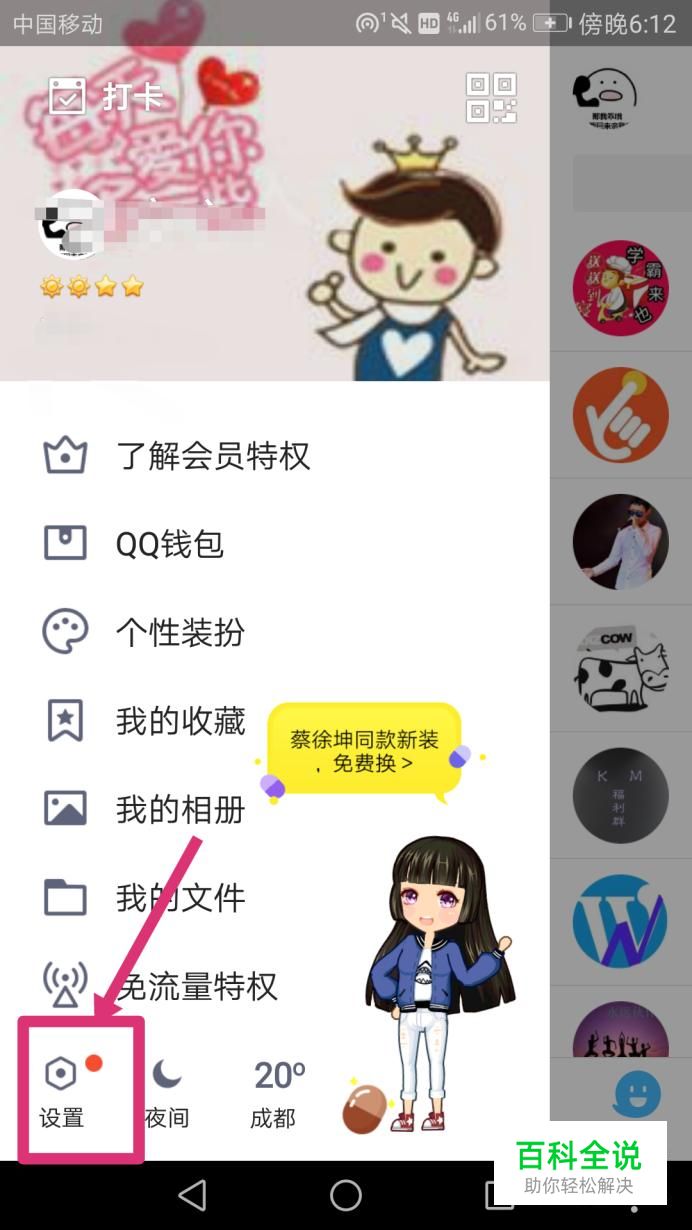Open 个性装扮 personalization
Screen dimensions: 692x1230
(180, 632)
